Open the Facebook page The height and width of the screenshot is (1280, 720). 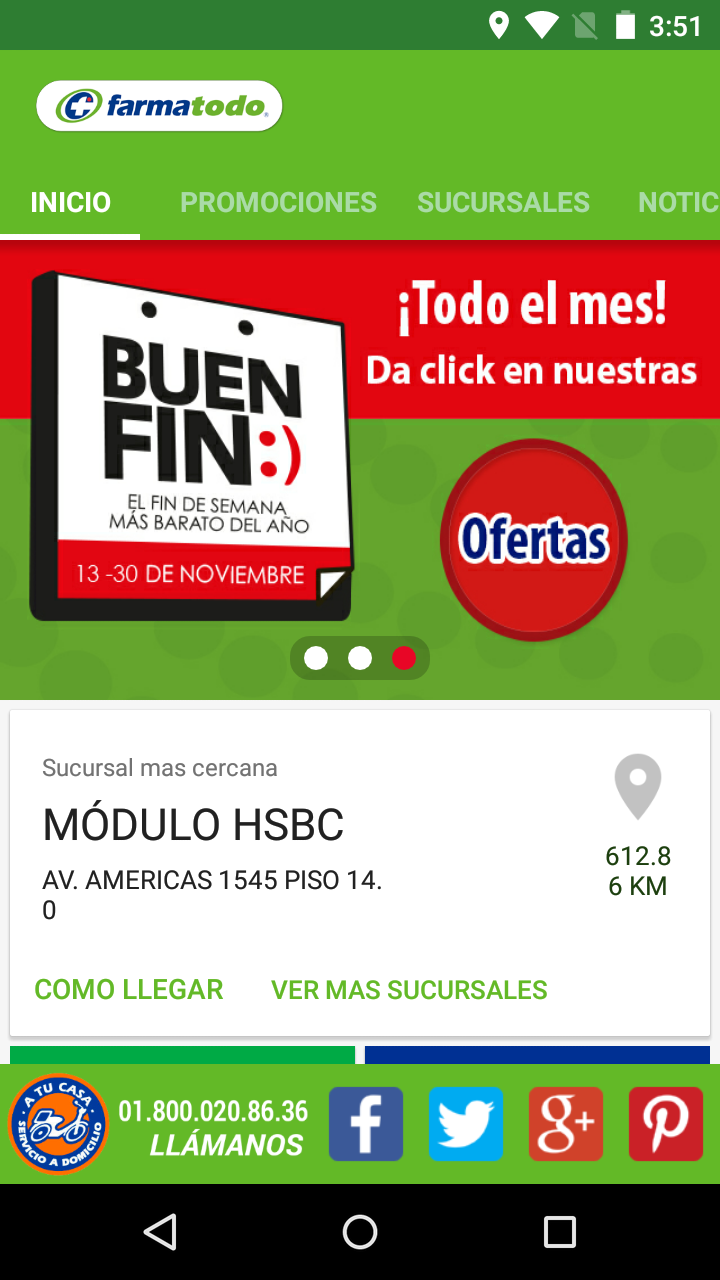coord(366,1124)
